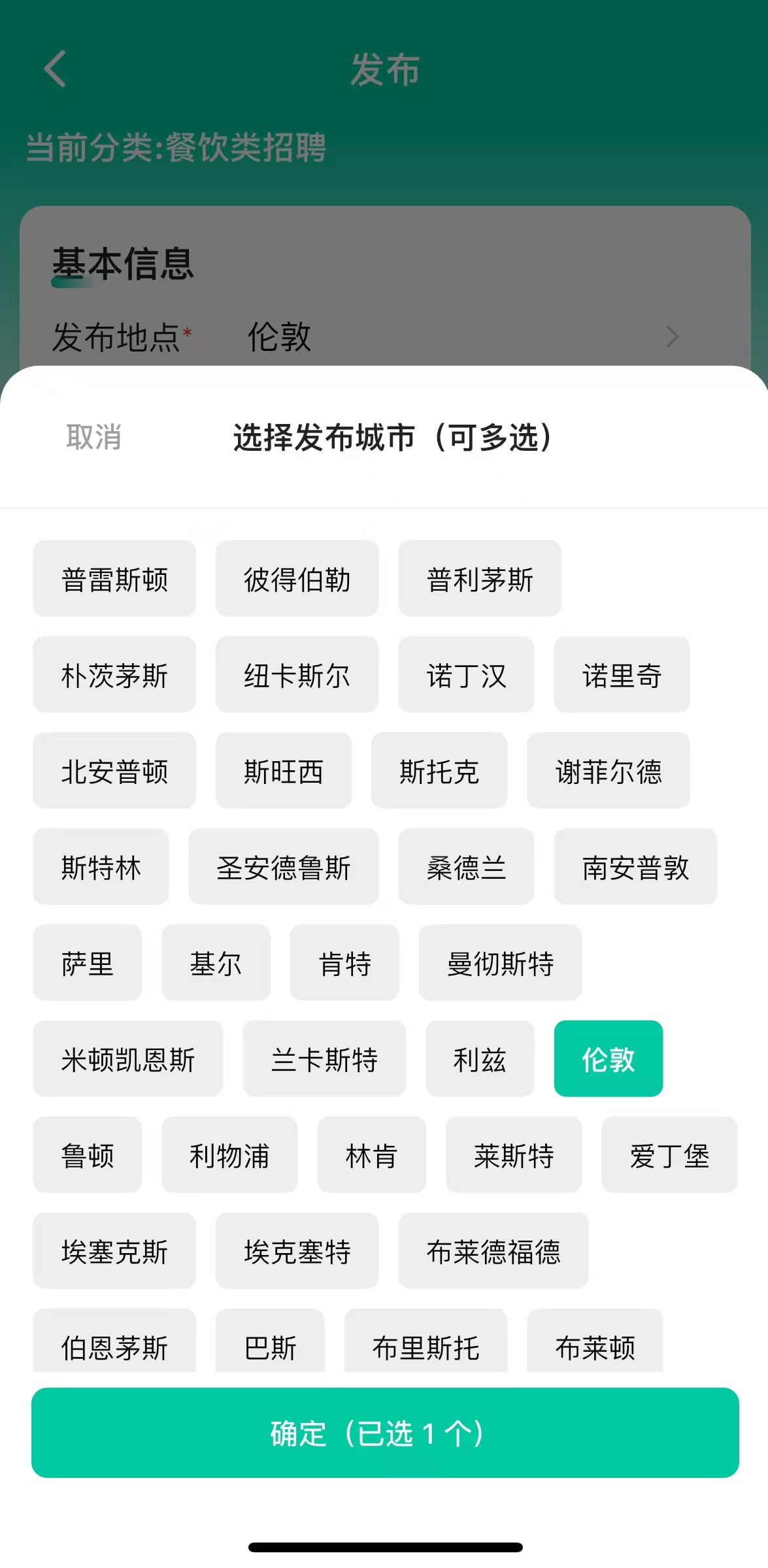Deselect the highlighted 伦敦 chip
The height and width of the screenshot is (1568, 768).
[609, 1058]
